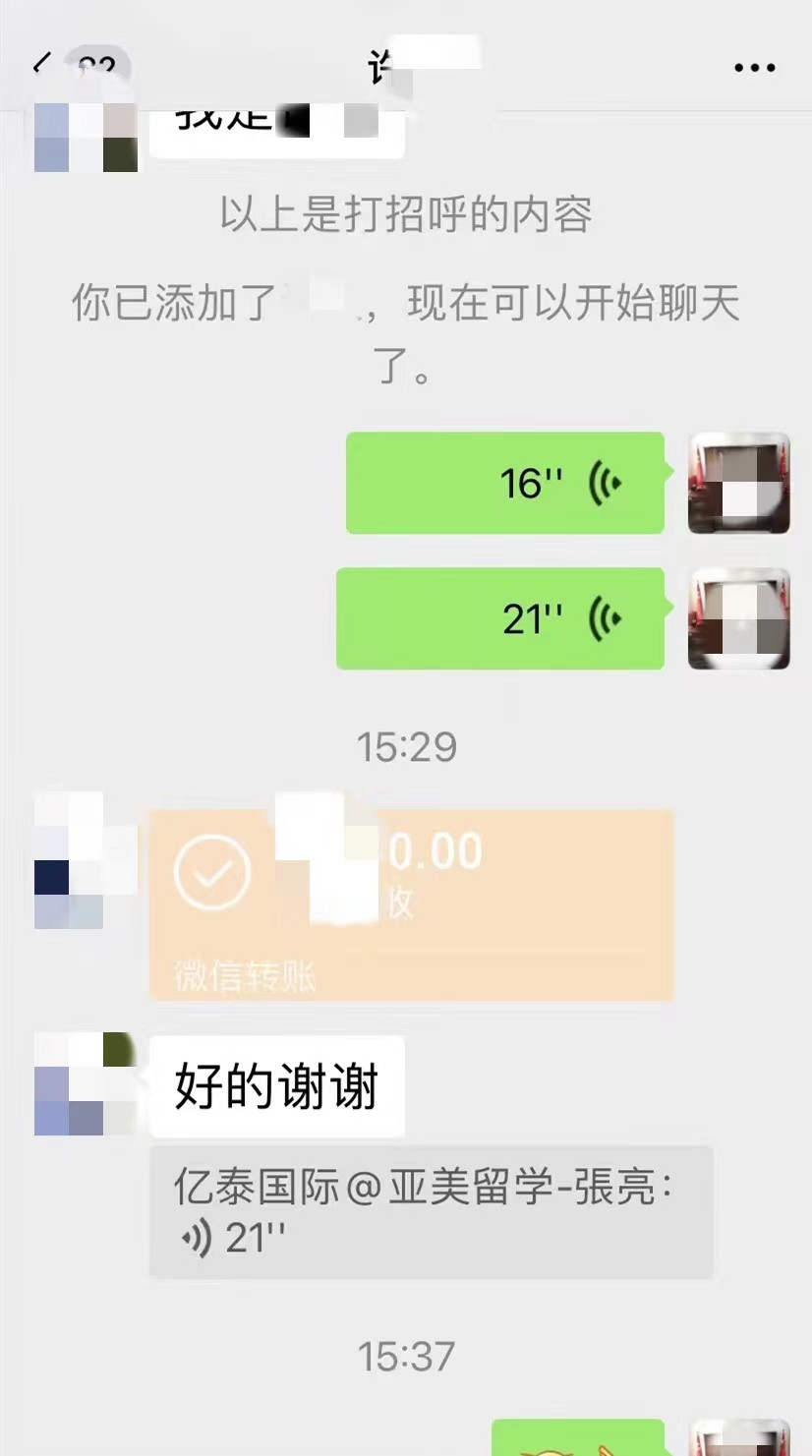Tap the 15:29 timestamp label
Screen dimensions: 812x1456
(x=406, y=746)
